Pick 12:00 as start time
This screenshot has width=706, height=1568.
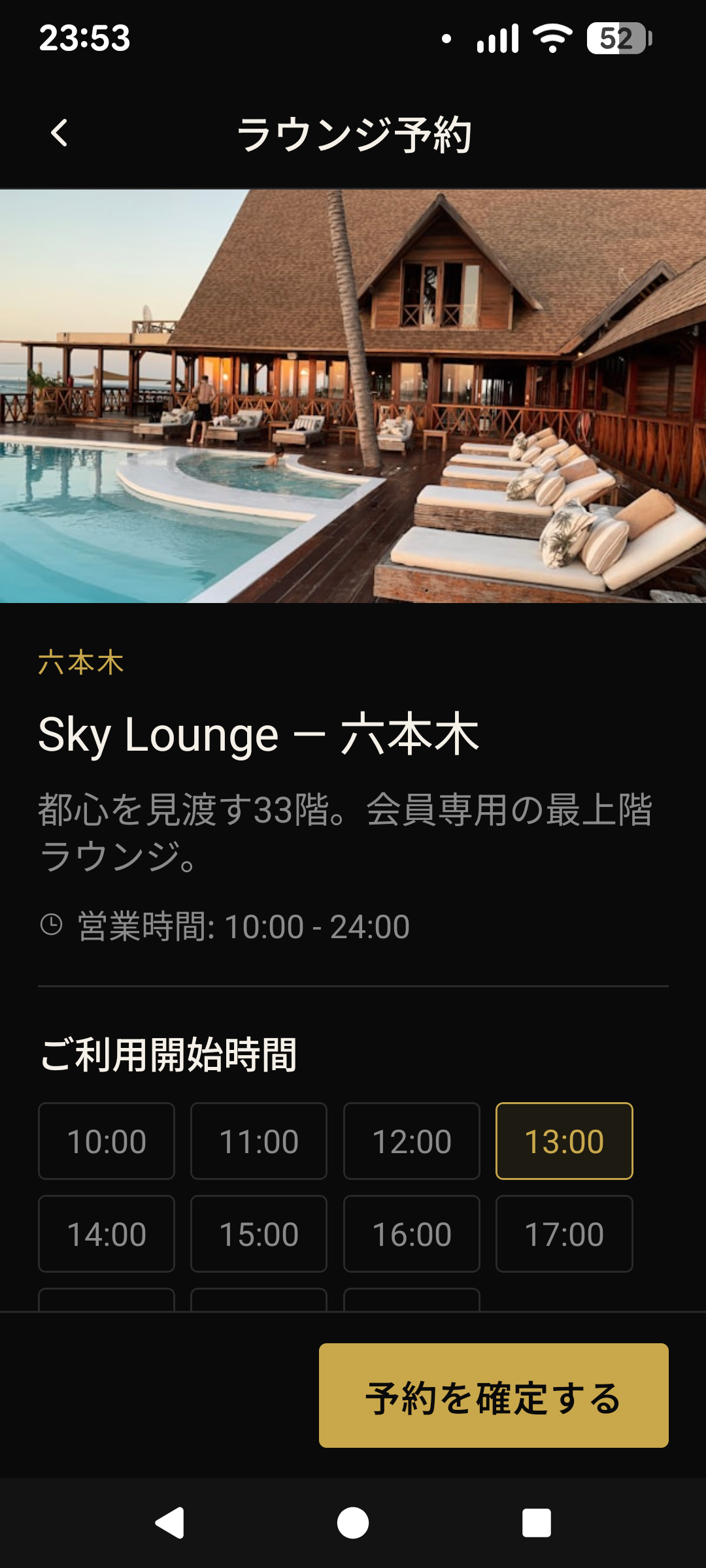412,1141
